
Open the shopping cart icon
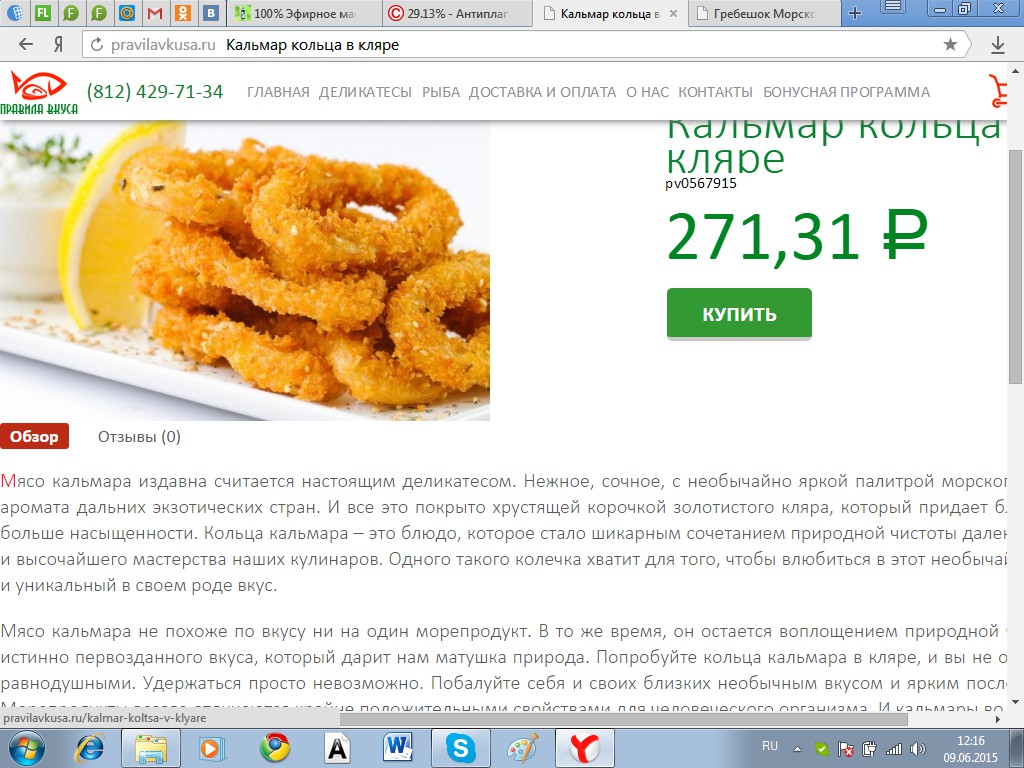(999, 91)
